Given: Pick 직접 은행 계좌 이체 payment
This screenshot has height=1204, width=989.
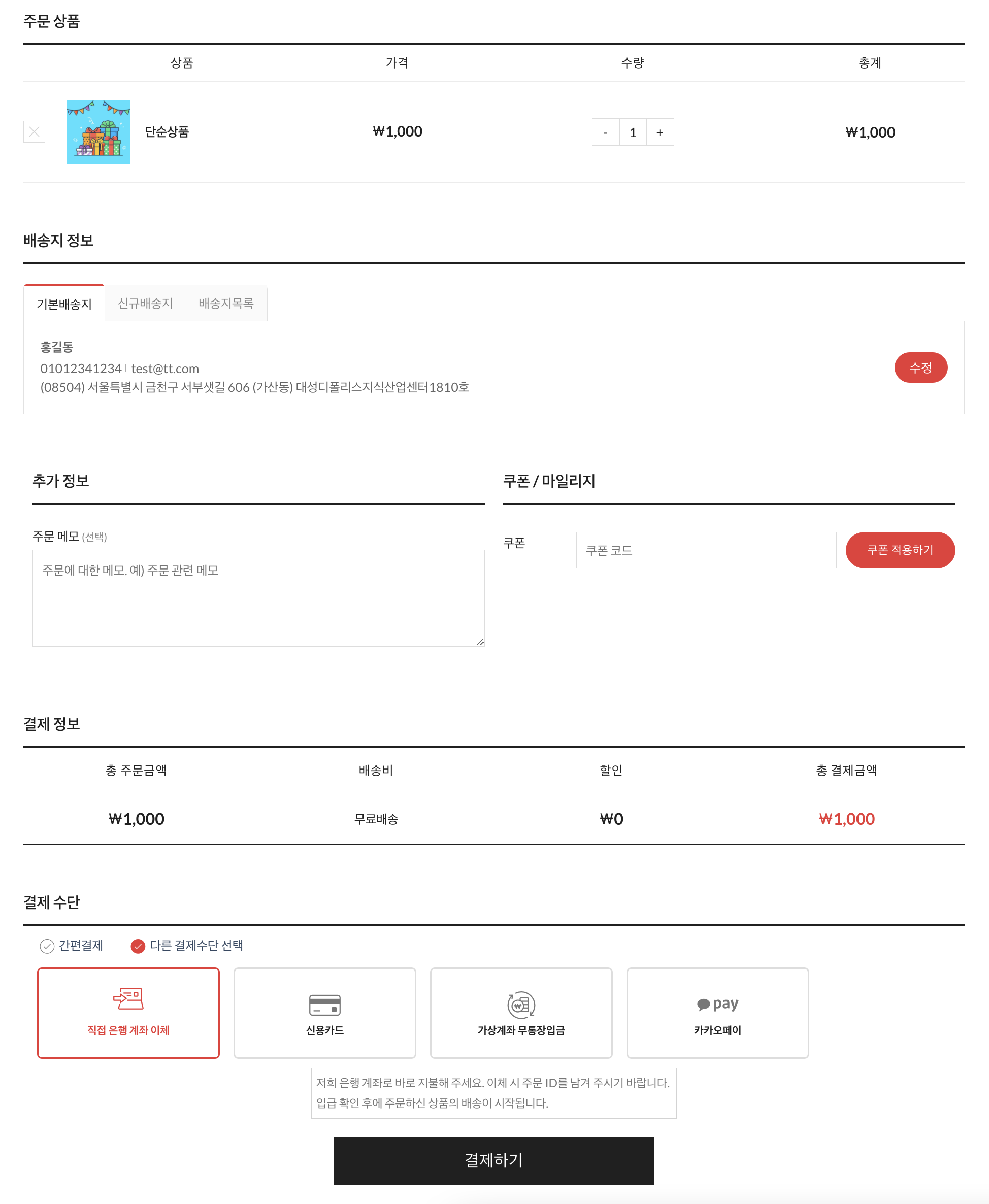Looking at the screenshot, I should (128, 1013).
